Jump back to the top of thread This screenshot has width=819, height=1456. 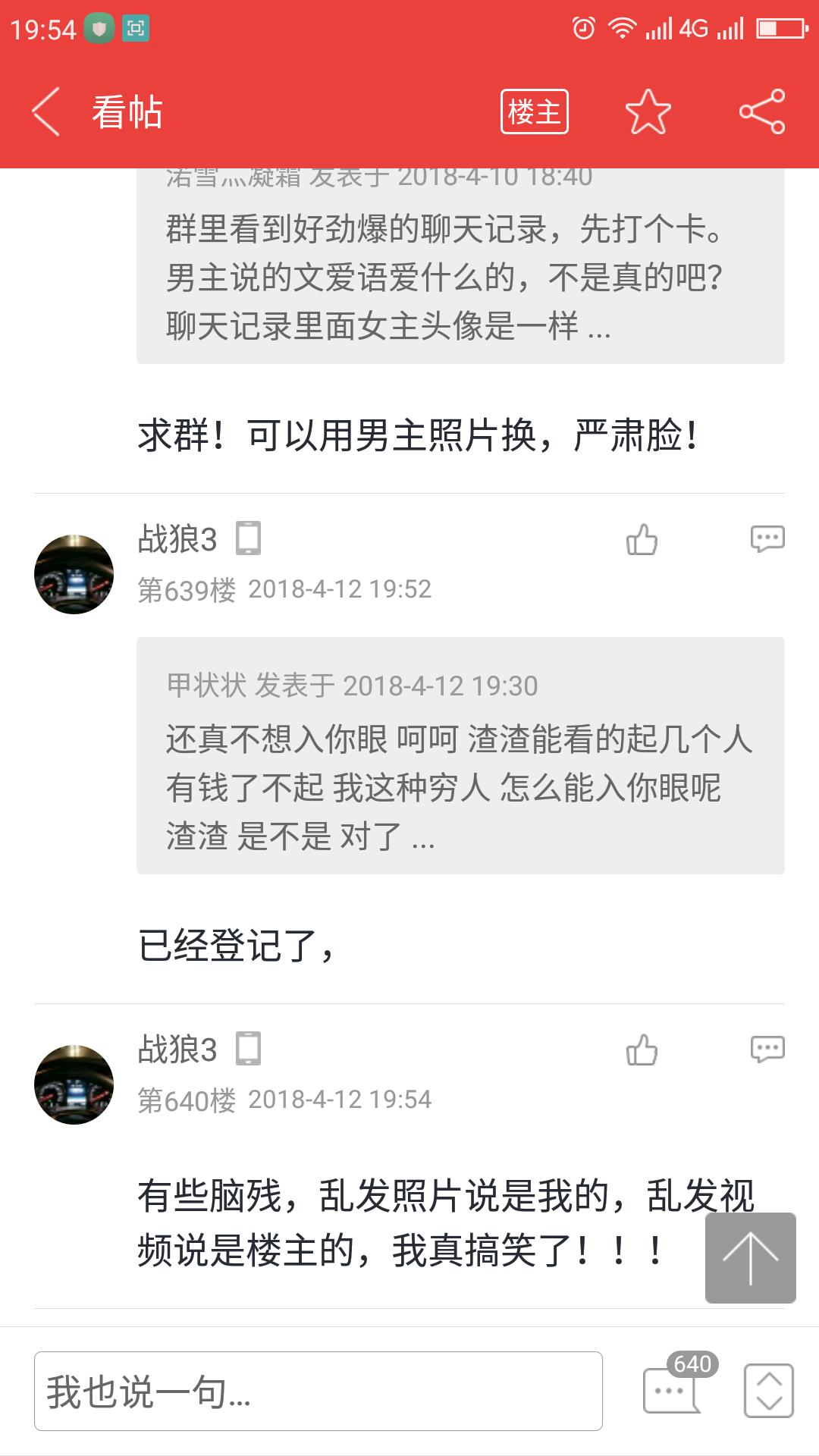click(x=750, y=1258)
